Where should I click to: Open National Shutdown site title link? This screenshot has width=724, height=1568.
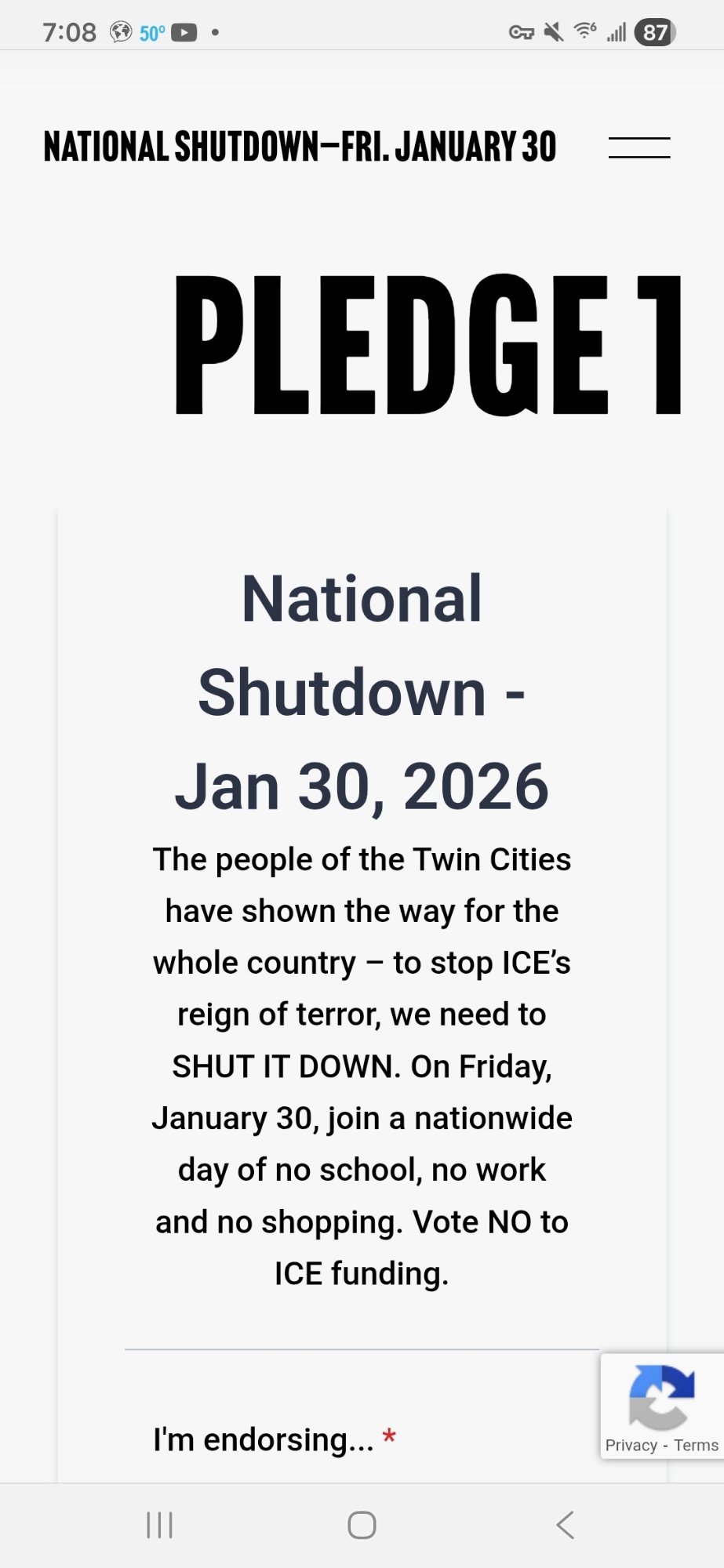[x=300, y=147]
